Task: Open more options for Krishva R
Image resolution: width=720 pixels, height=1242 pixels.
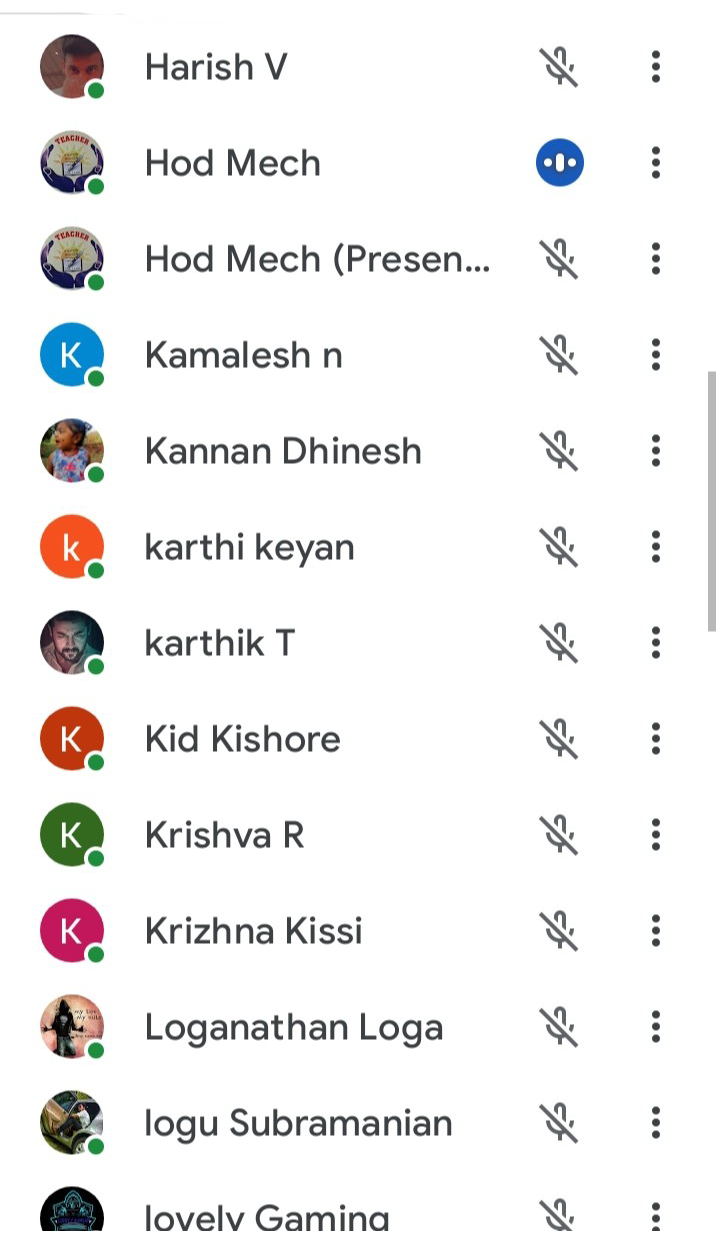Action: (x=656, y=835)
